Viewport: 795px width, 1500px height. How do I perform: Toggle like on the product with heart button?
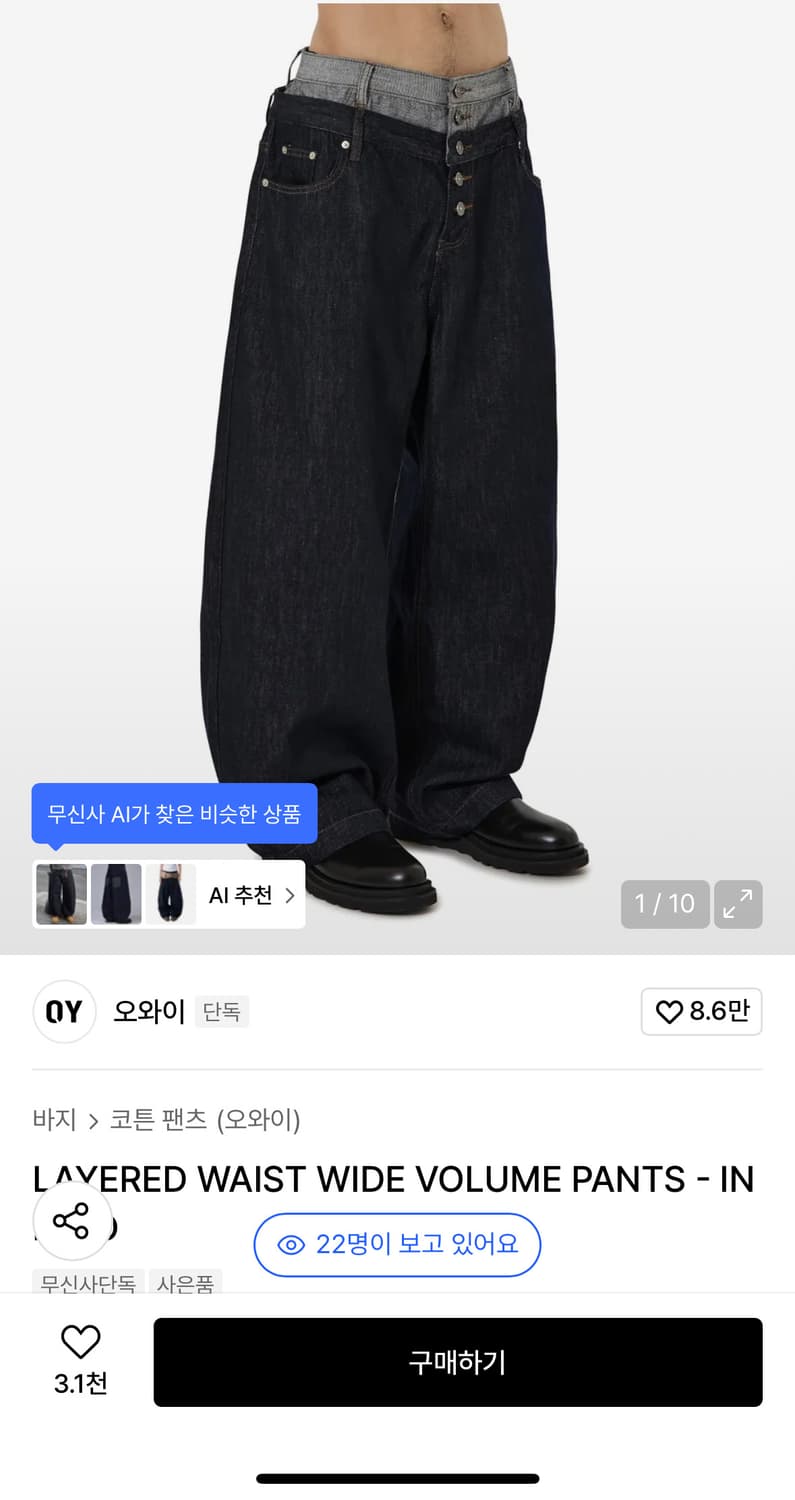[x=81, y=1340]
